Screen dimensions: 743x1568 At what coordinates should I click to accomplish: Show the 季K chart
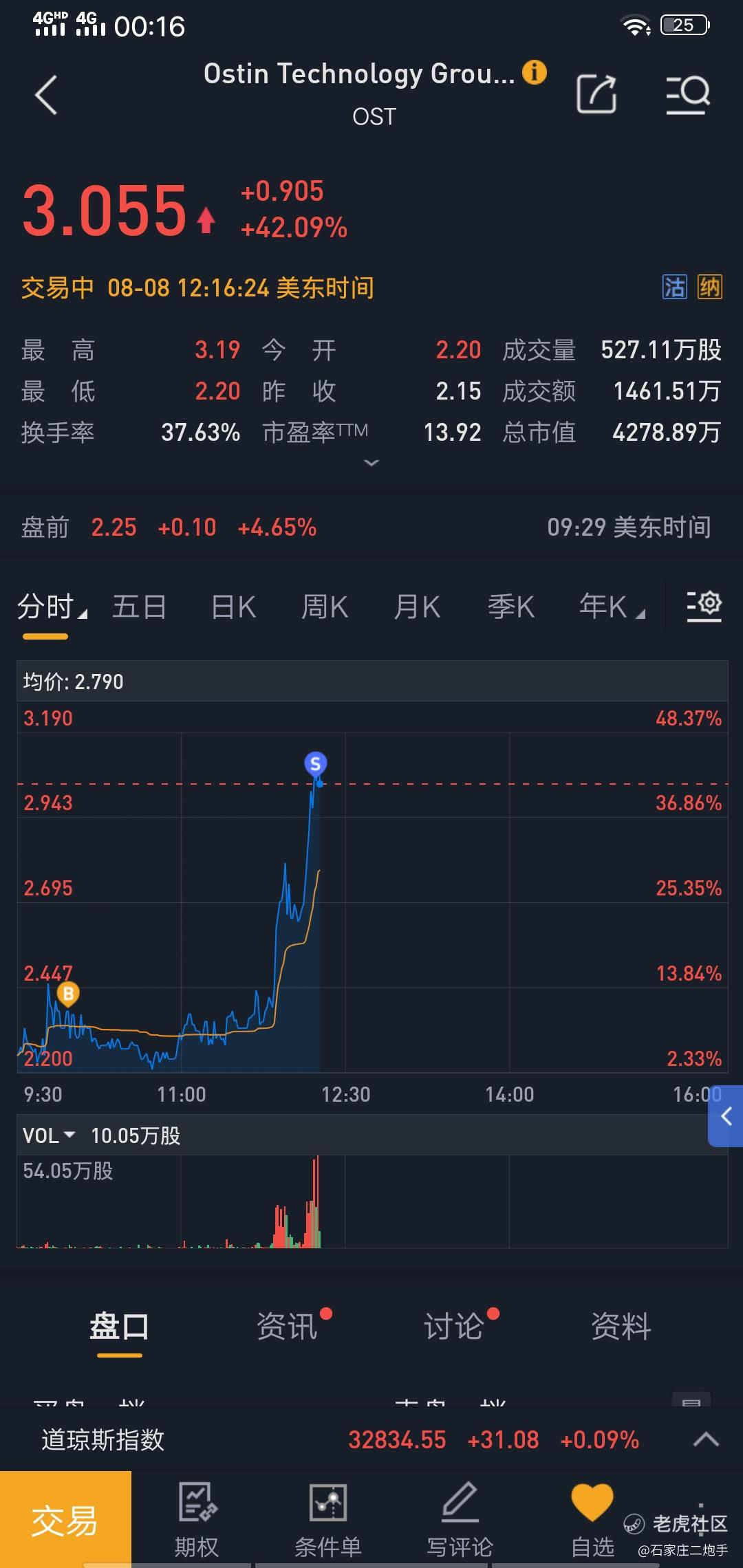coord(510,607)
